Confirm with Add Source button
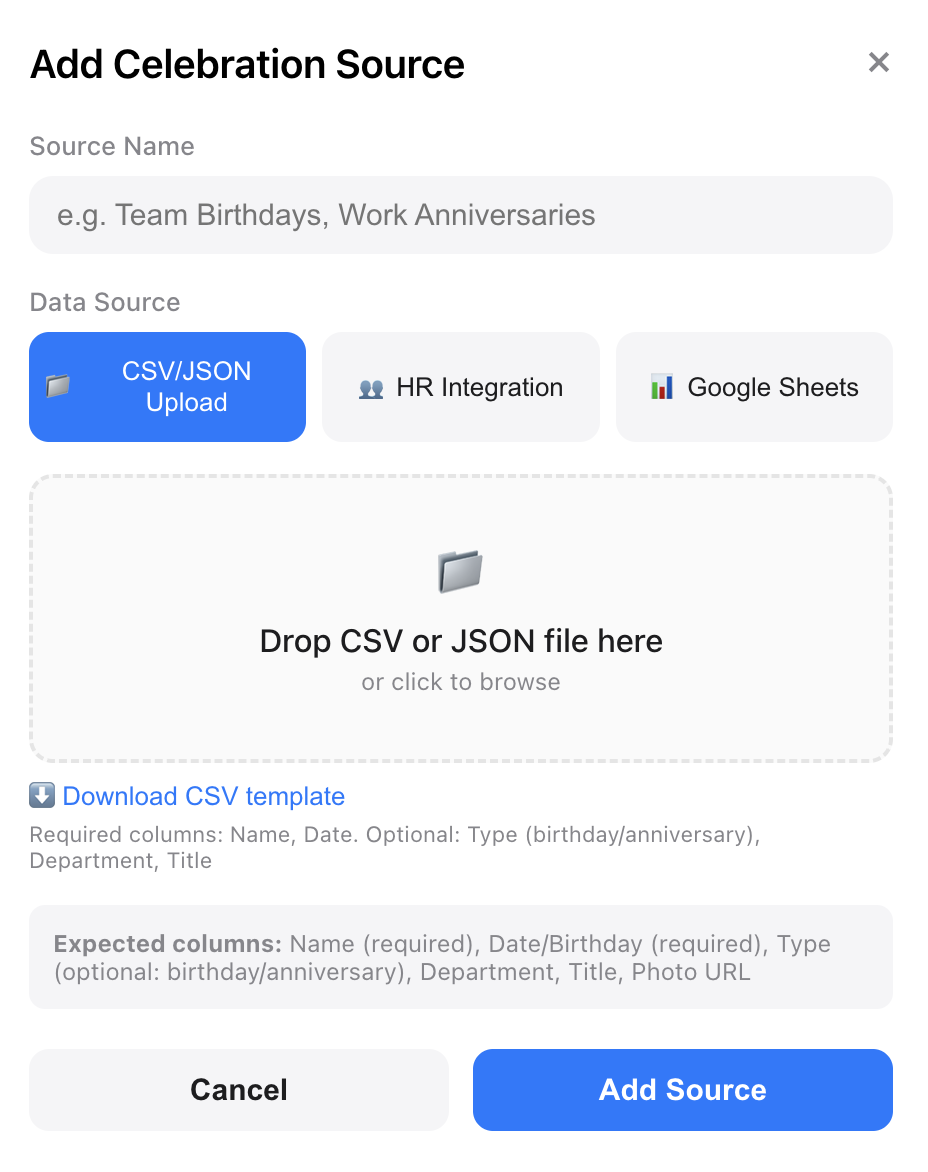This screenshot has height=1172, width=928. (682, 1089)
